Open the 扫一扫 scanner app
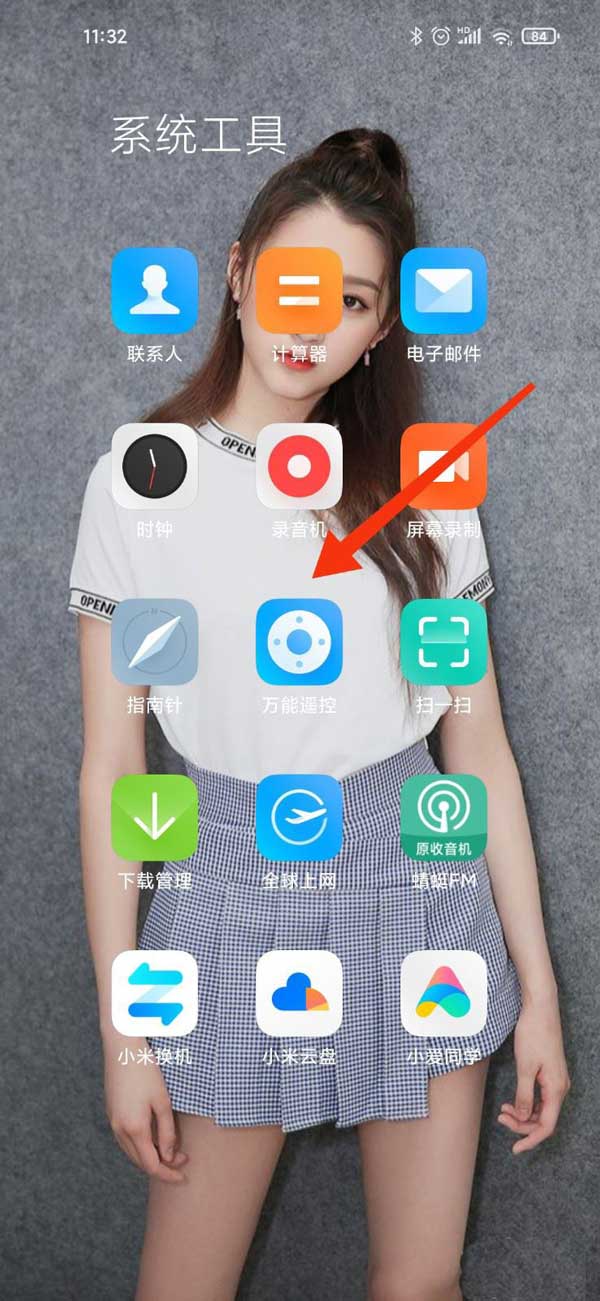This screenshot has width=600, height=1301. pos(443,642)
